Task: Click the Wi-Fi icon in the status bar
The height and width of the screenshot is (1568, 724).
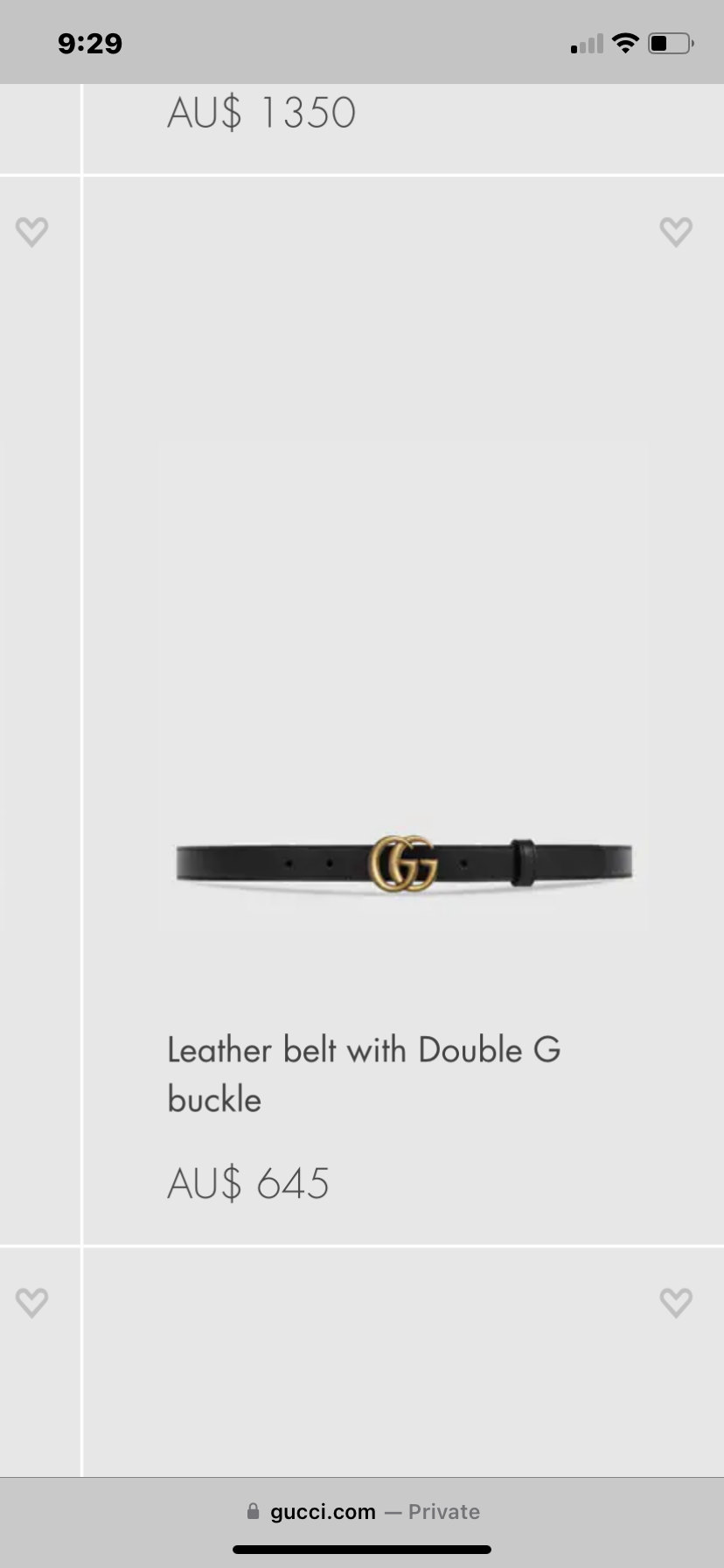Action: 625,42
